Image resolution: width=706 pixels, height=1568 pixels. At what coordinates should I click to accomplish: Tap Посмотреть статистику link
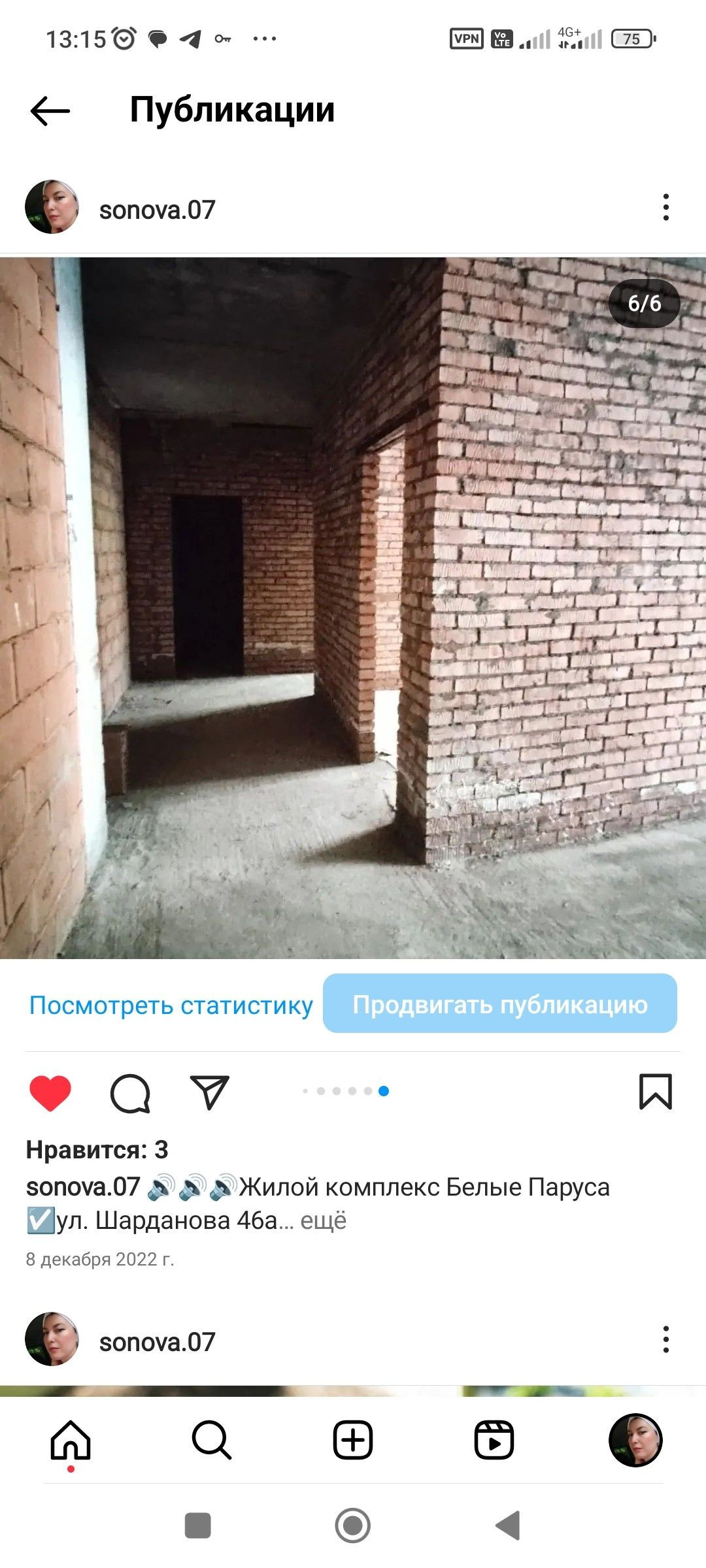(171, 1005)
